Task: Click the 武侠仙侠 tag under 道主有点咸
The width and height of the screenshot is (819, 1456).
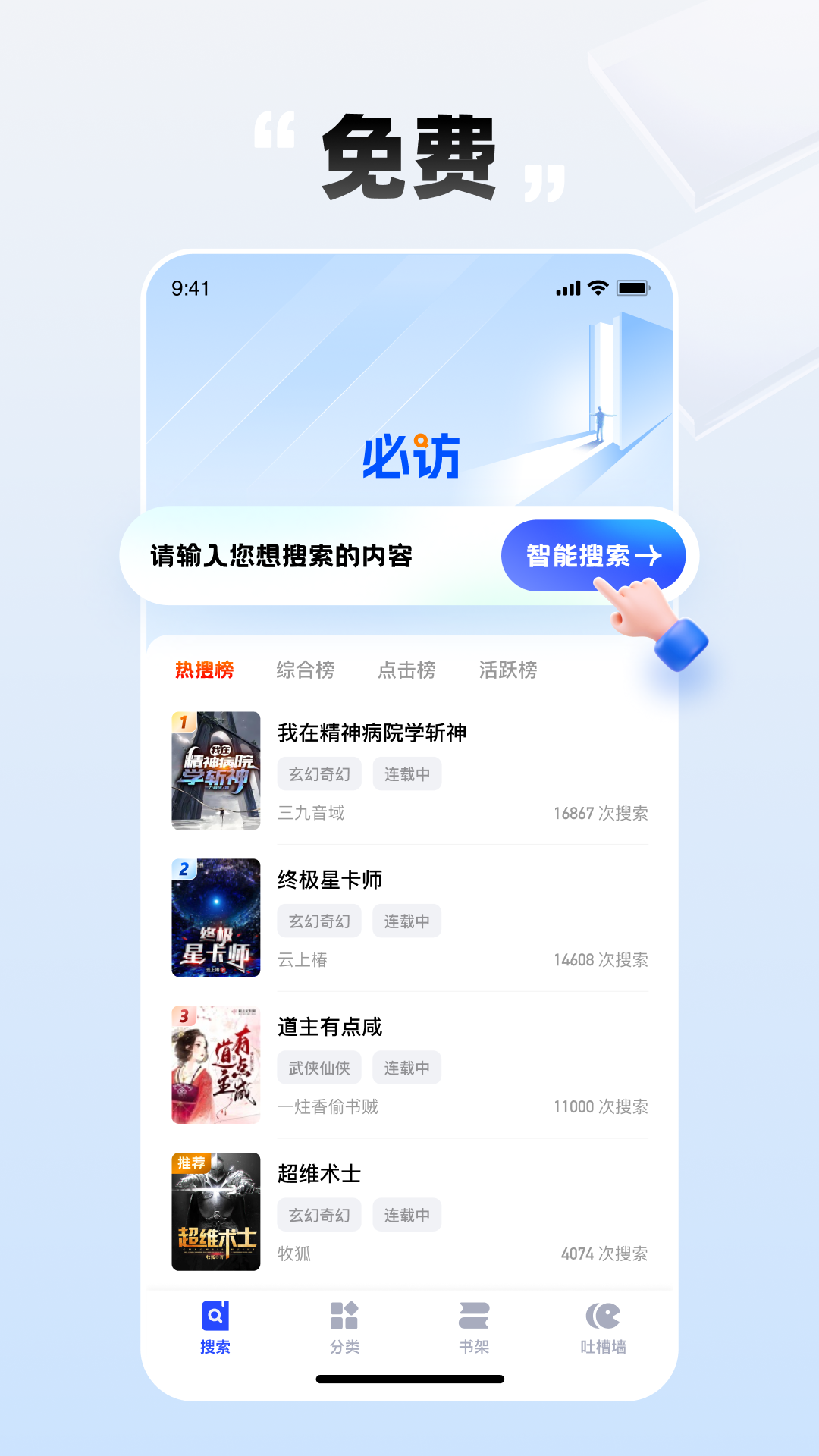Action: [x=318, y=1067]
